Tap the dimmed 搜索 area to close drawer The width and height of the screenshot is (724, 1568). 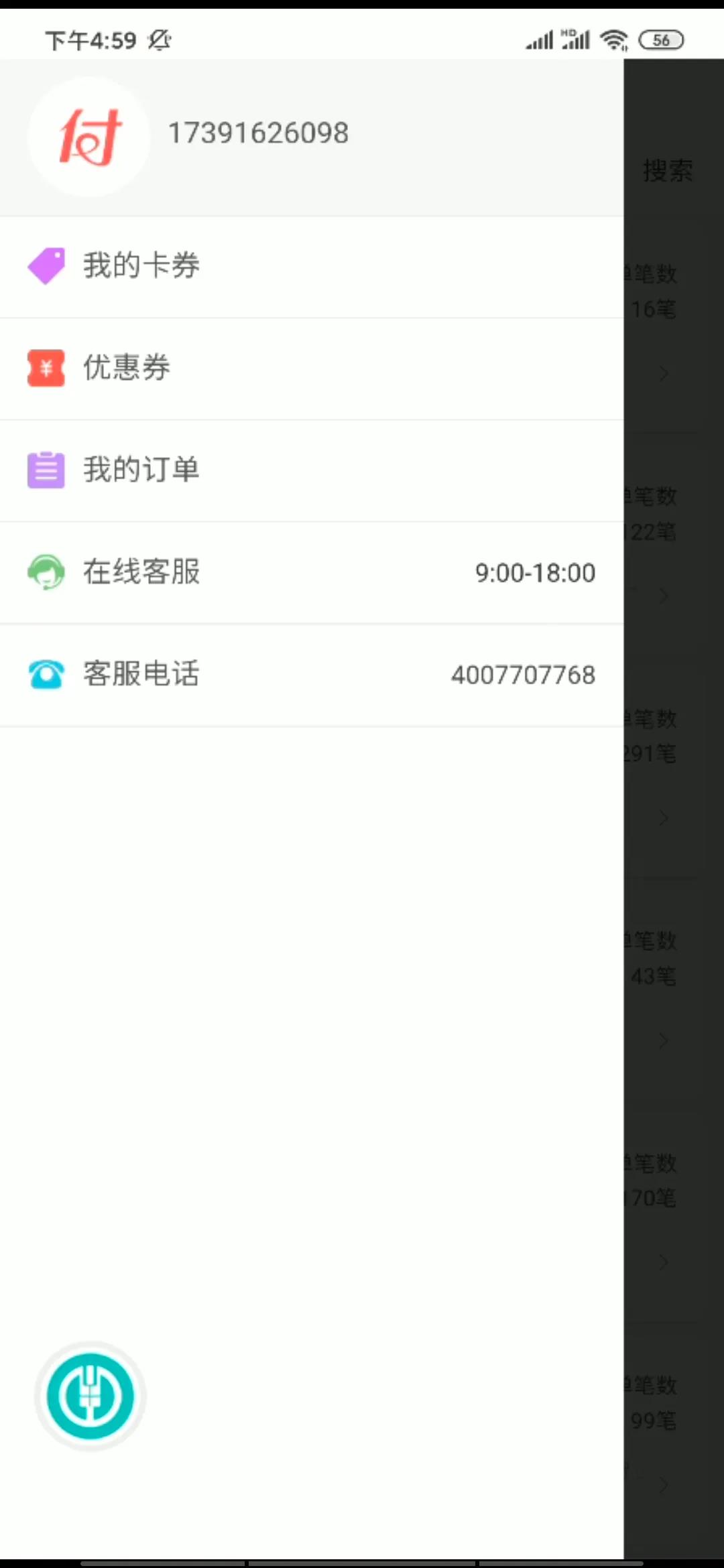[668, 171]
